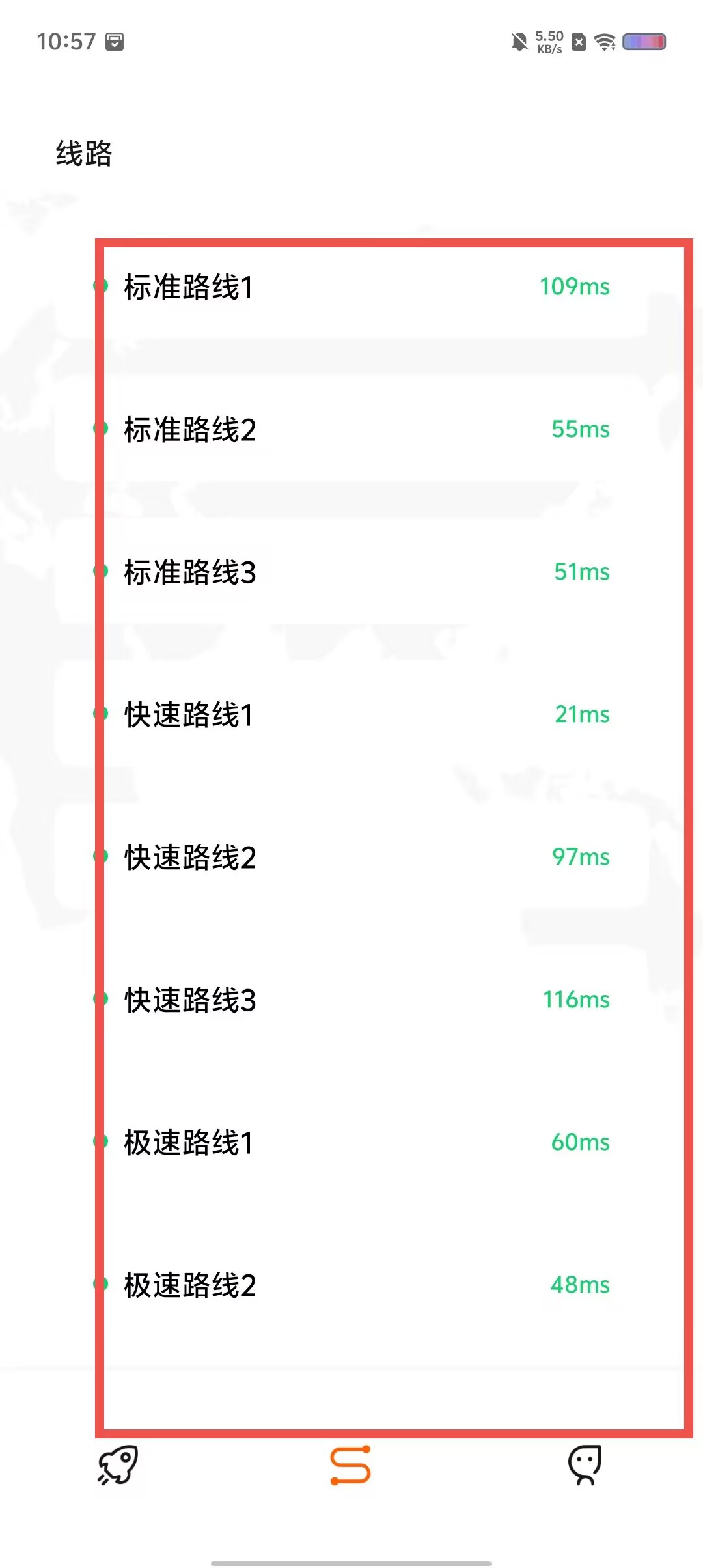Open the routes tab icon
The width and height of the screenshot is (703, 1568).
tap(351, 1465)
